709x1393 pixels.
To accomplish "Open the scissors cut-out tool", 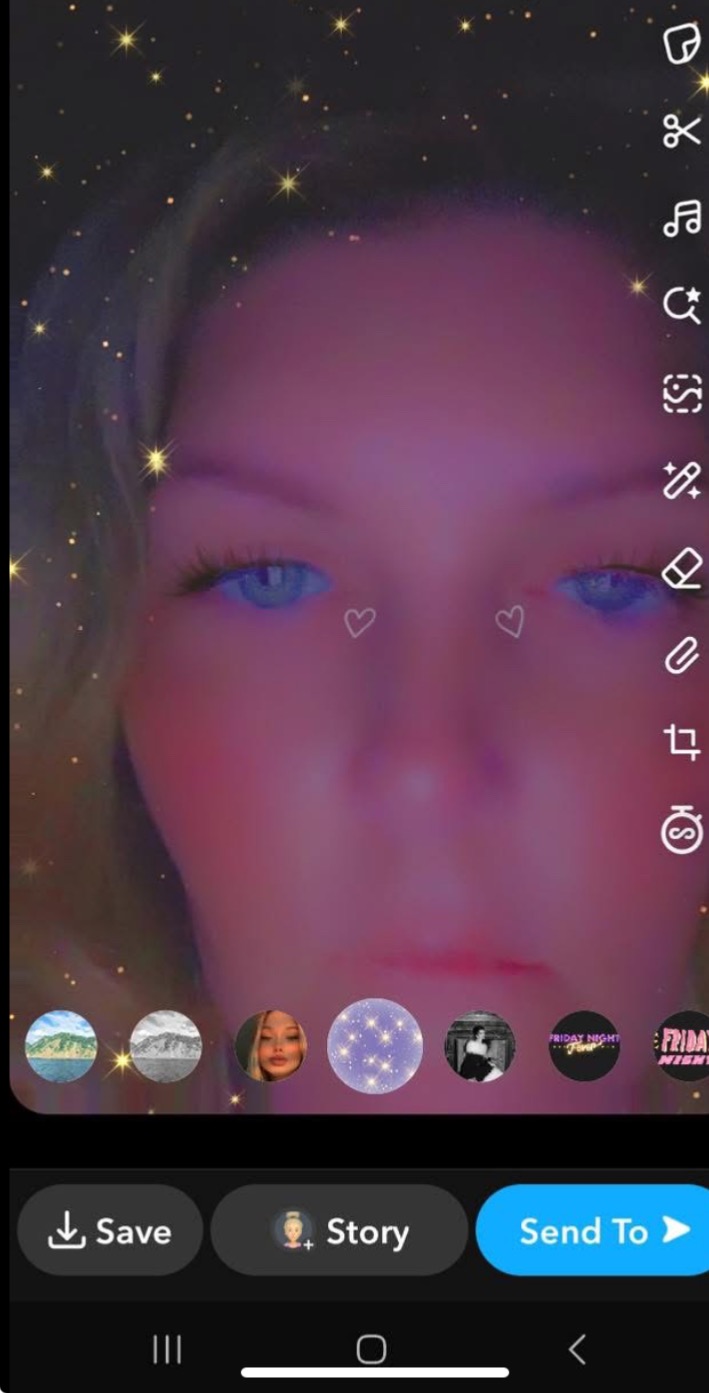I will click(682, 131).
